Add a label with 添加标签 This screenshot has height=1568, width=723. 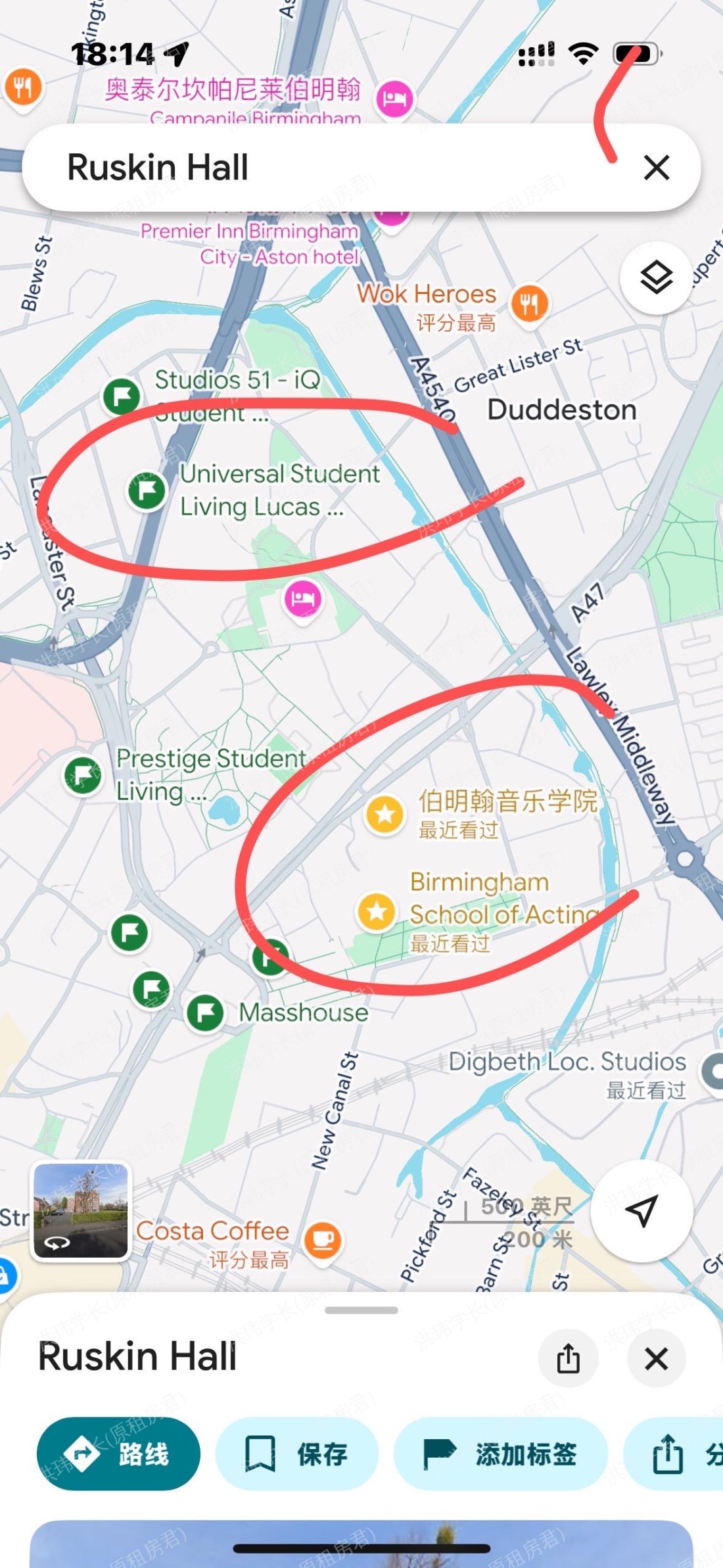pos(501,1454)
